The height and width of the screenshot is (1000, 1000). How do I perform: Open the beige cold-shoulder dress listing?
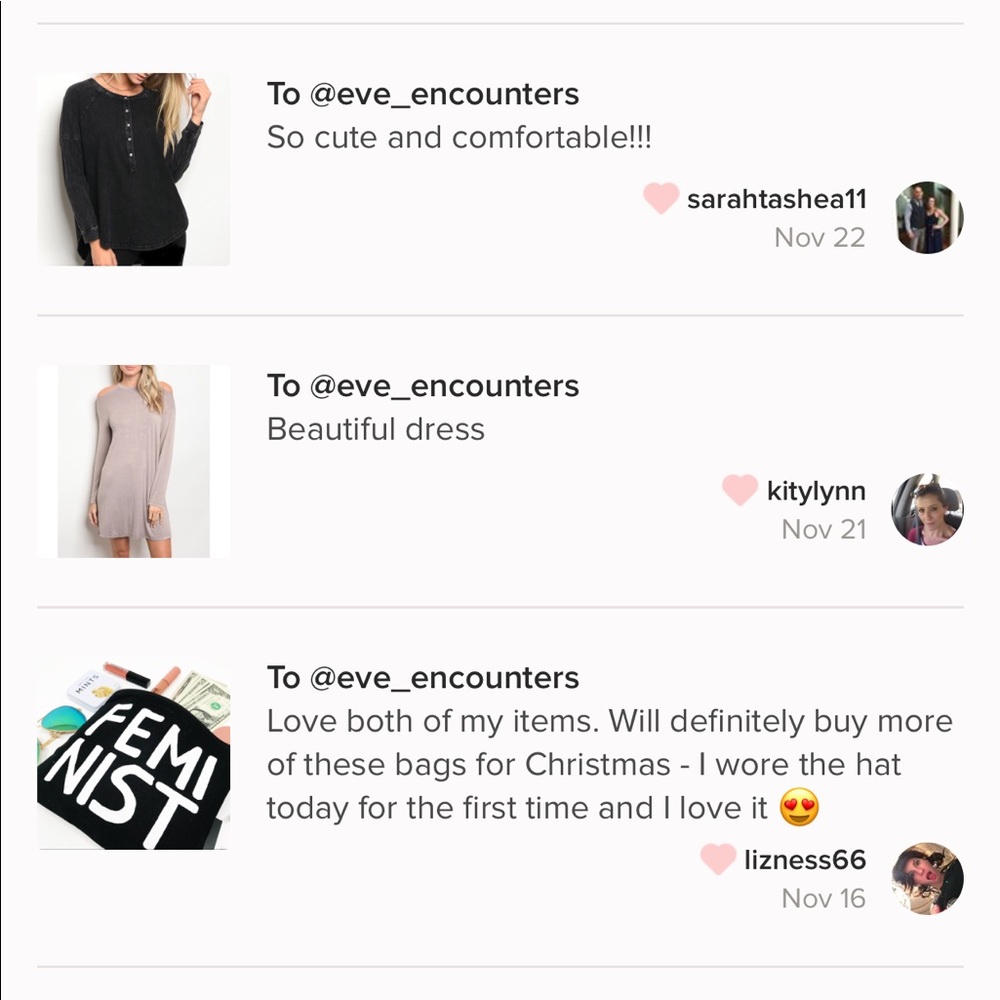click(x=133, y=461)
